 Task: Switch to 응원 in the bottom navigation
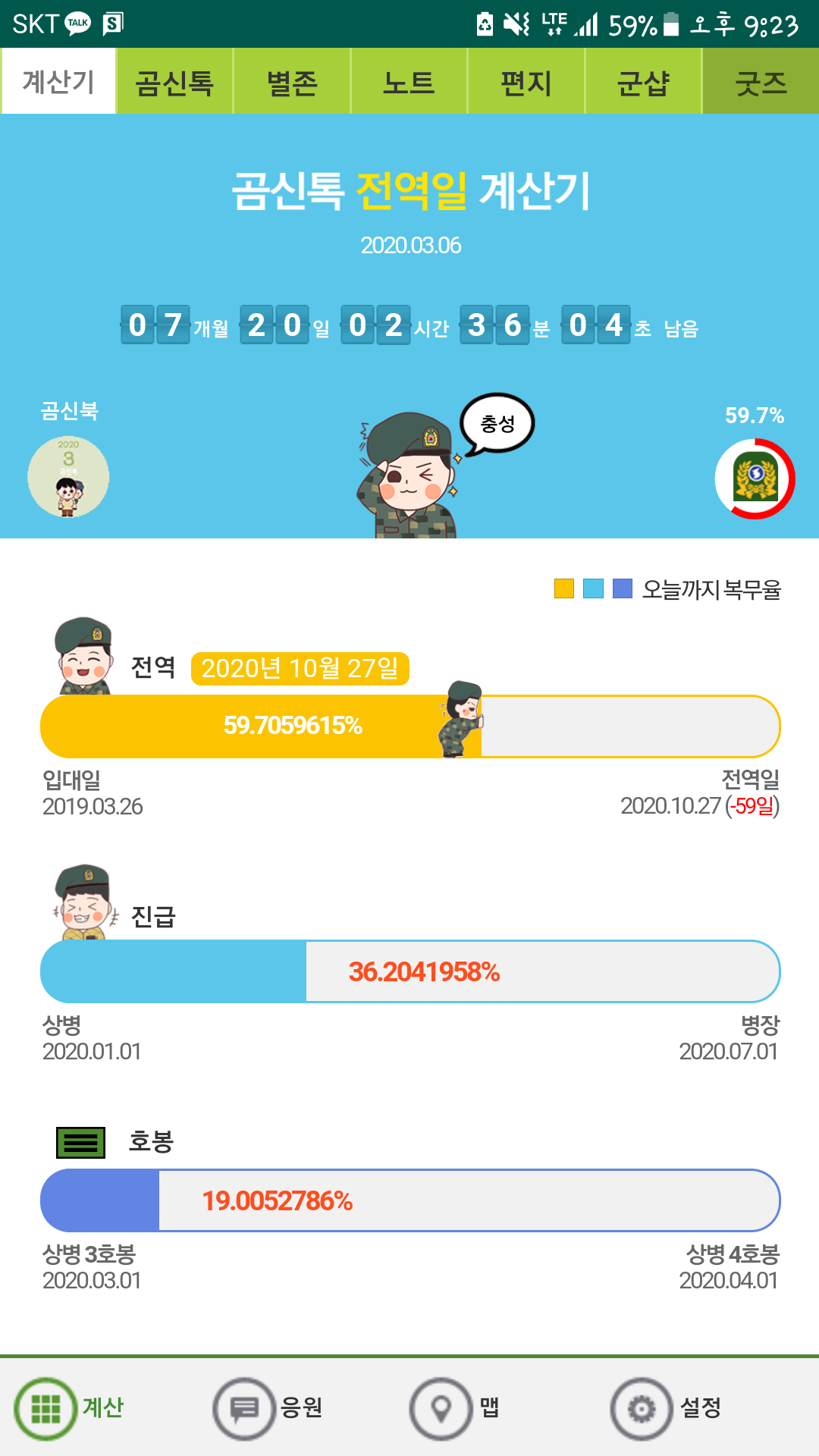[269, 1408]
